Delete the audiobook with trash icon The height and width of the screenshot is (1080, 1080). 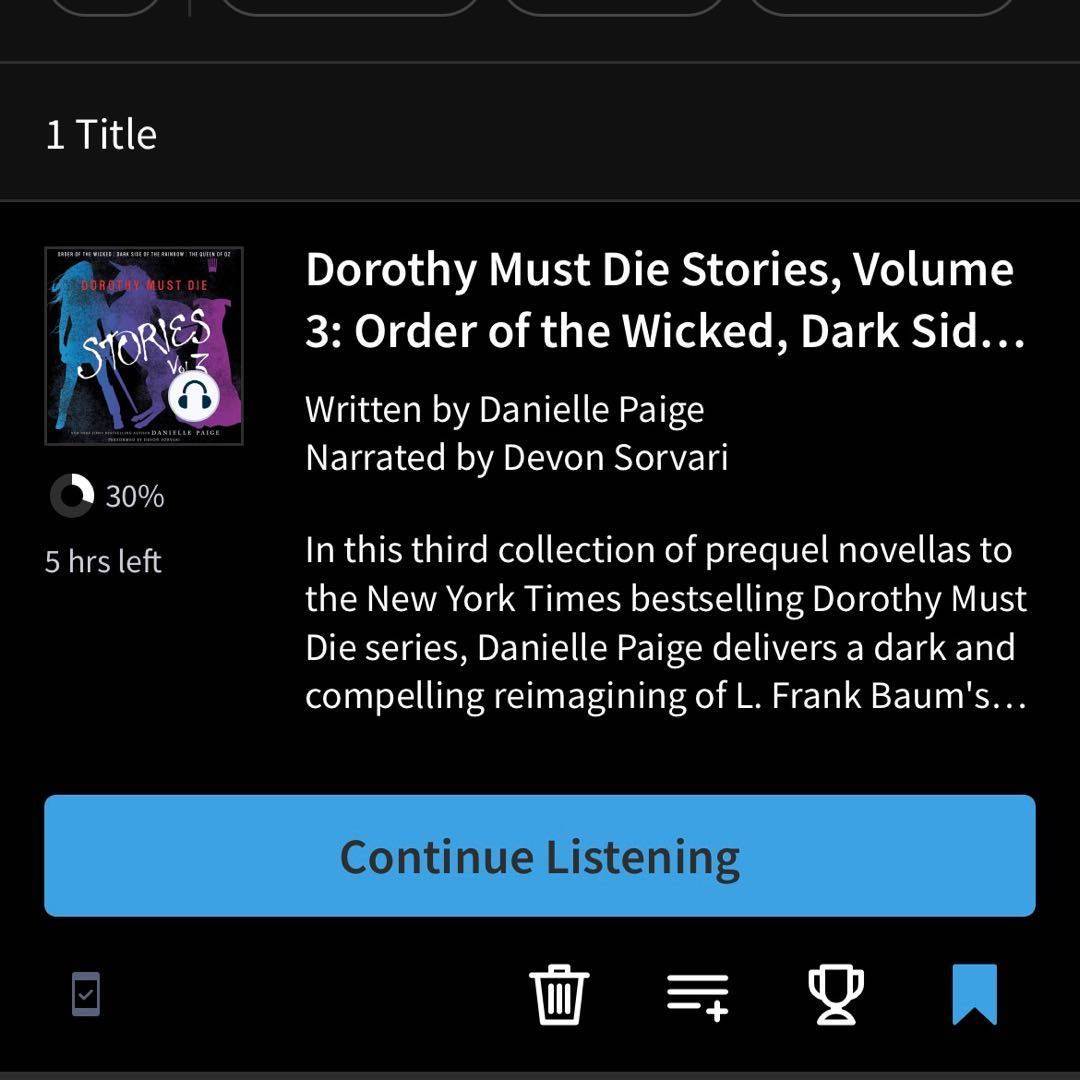(559, 995)
